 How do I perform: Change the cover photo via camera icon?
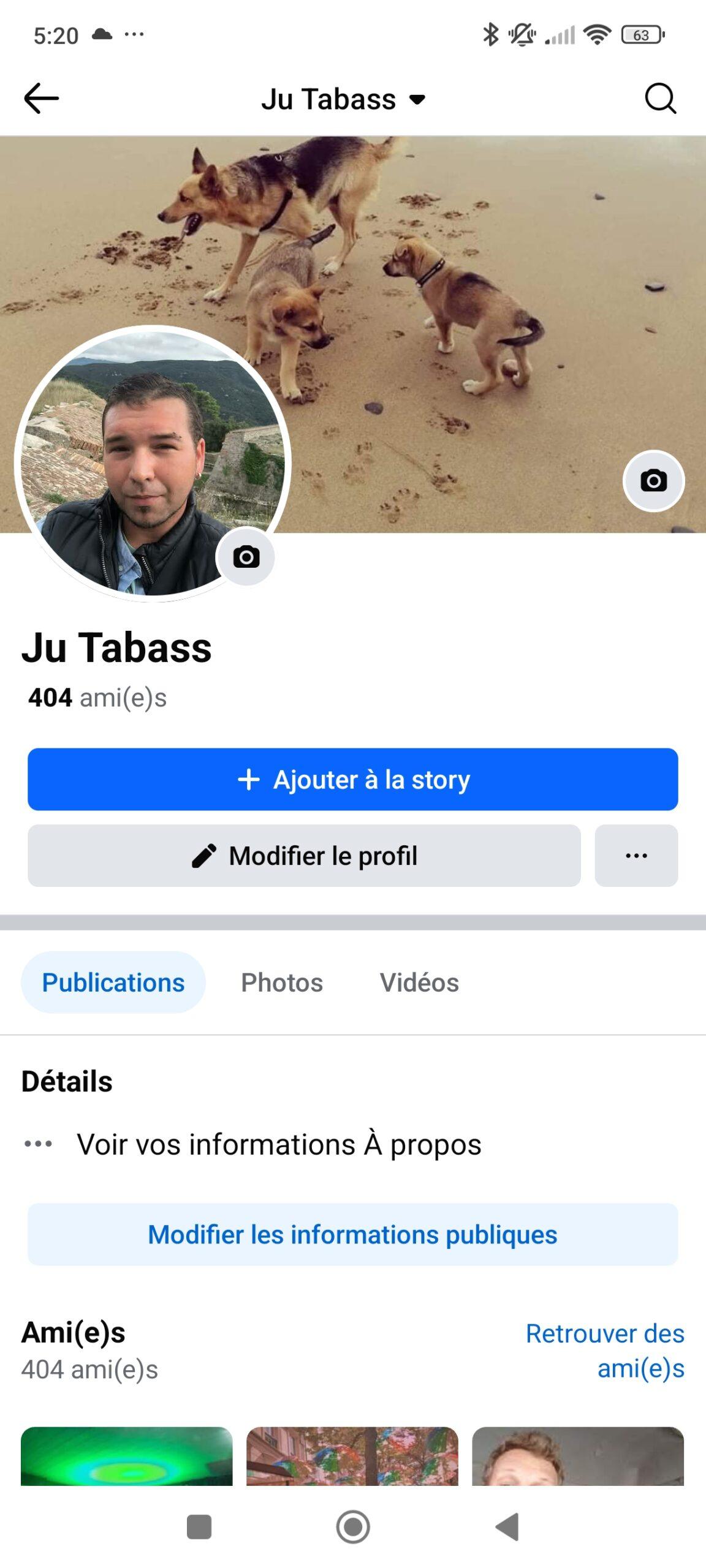[x=653, y=481]
